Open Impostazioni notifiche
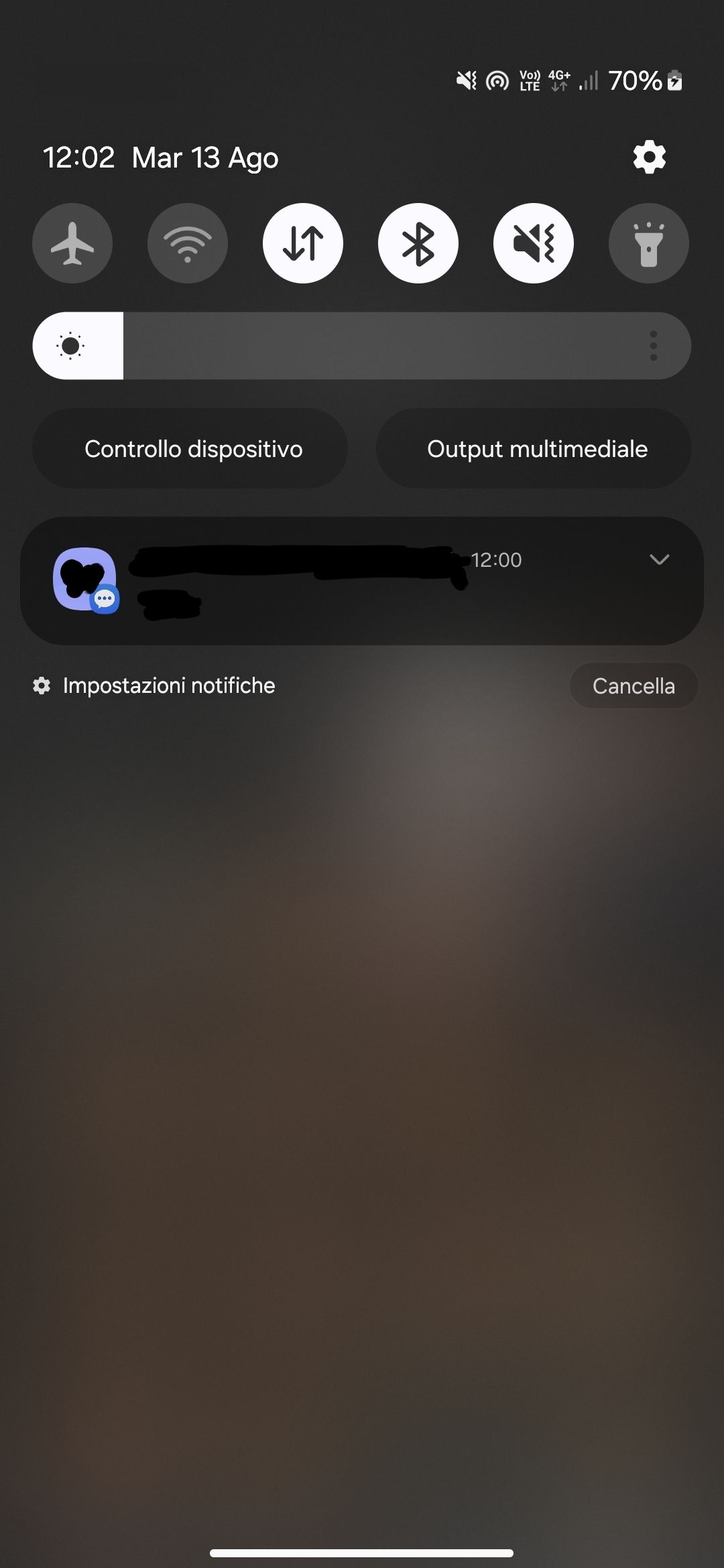The height and width of the screenshot is (1568, 724). coord(168,685)
